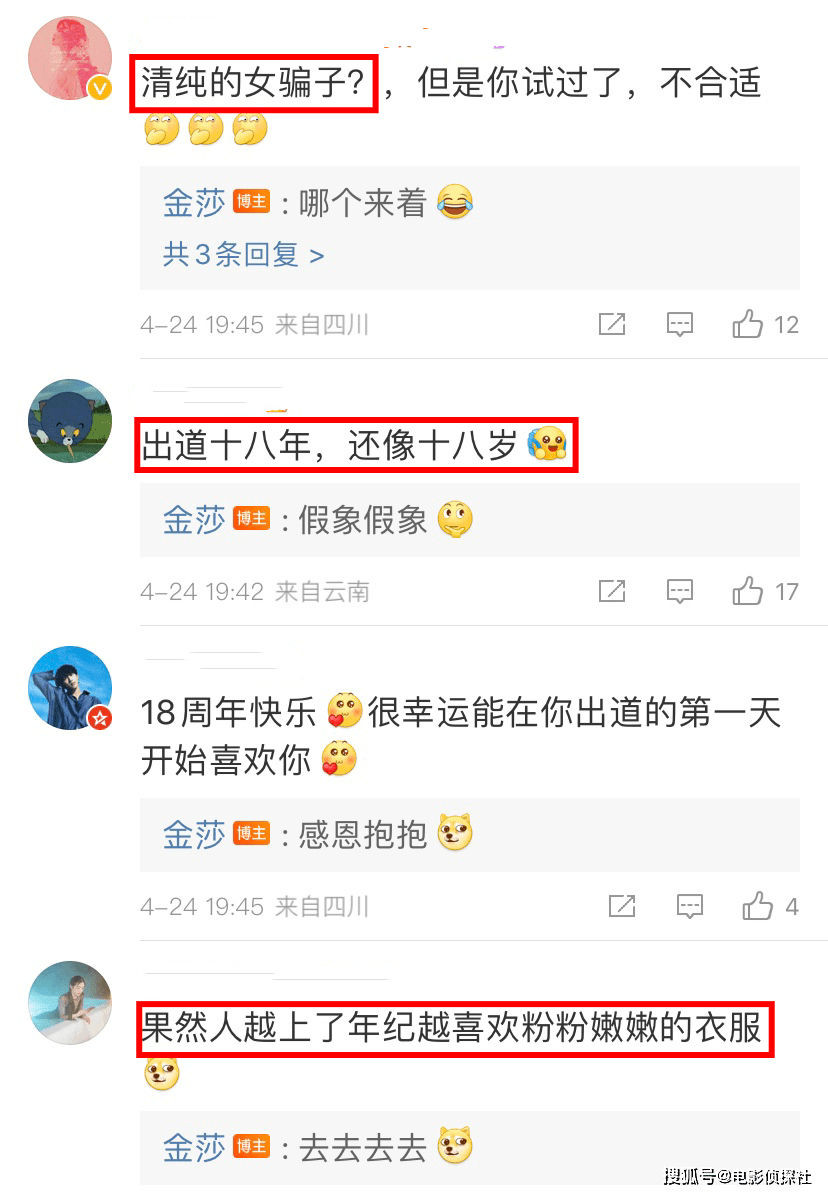Open the avatar of the 清纯的女骗子 commenter
The width and height of the screenshot is (828, 1194).
click(x=69, y=58)
